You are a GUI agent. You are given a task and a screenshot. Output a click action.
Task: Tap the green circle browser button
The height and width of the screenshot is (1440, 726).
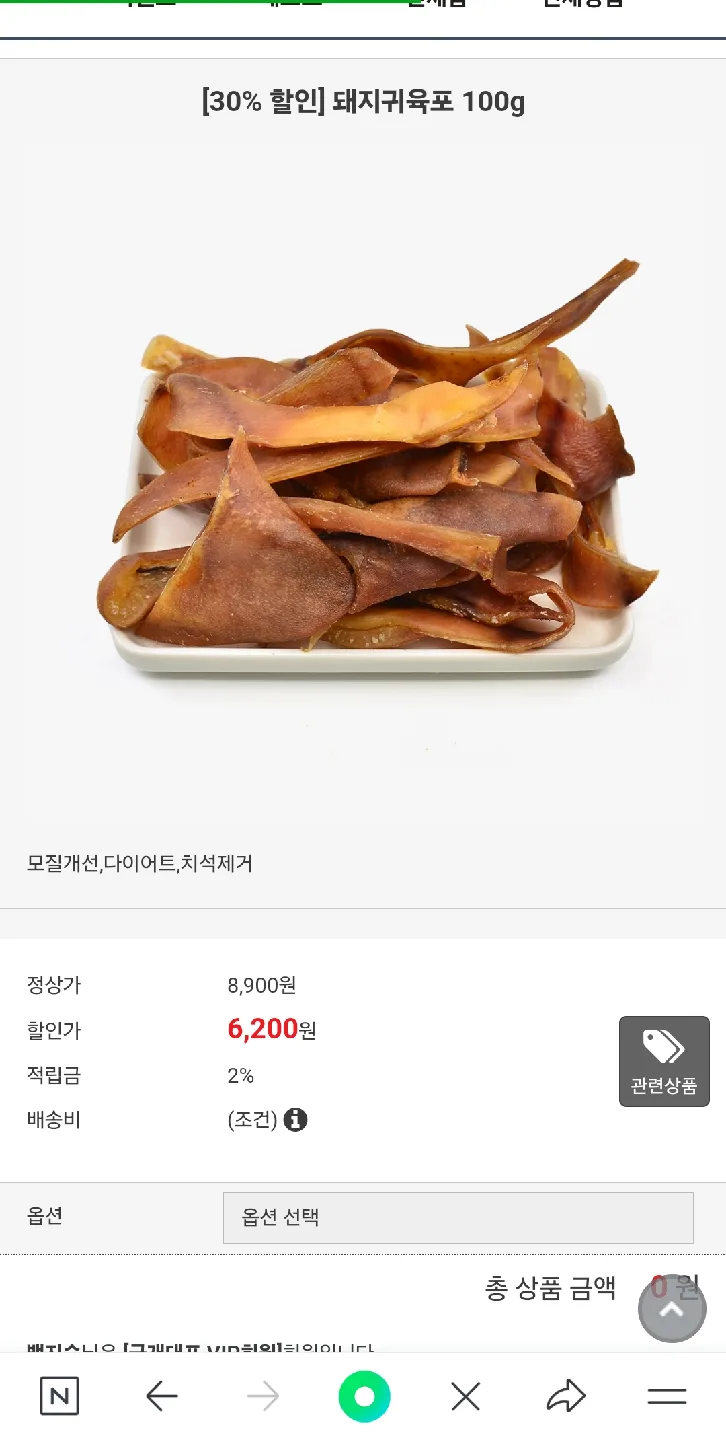[x=364, y=1396]
